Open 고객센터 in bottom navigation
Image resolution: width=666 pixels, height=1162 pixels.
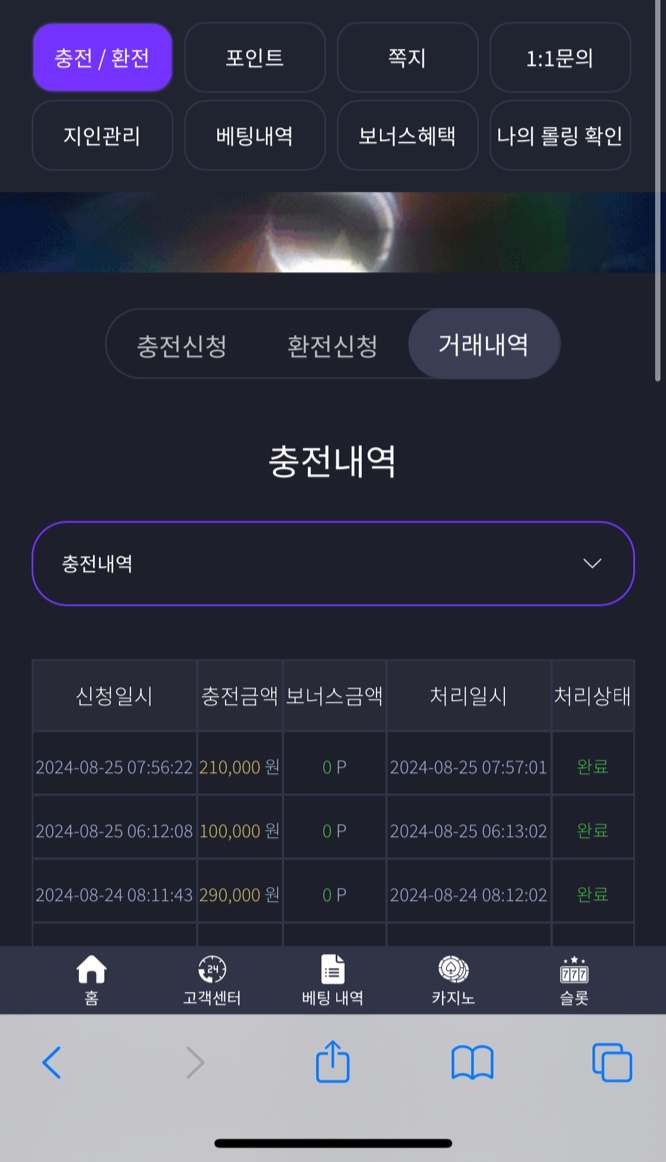point(212,980)
